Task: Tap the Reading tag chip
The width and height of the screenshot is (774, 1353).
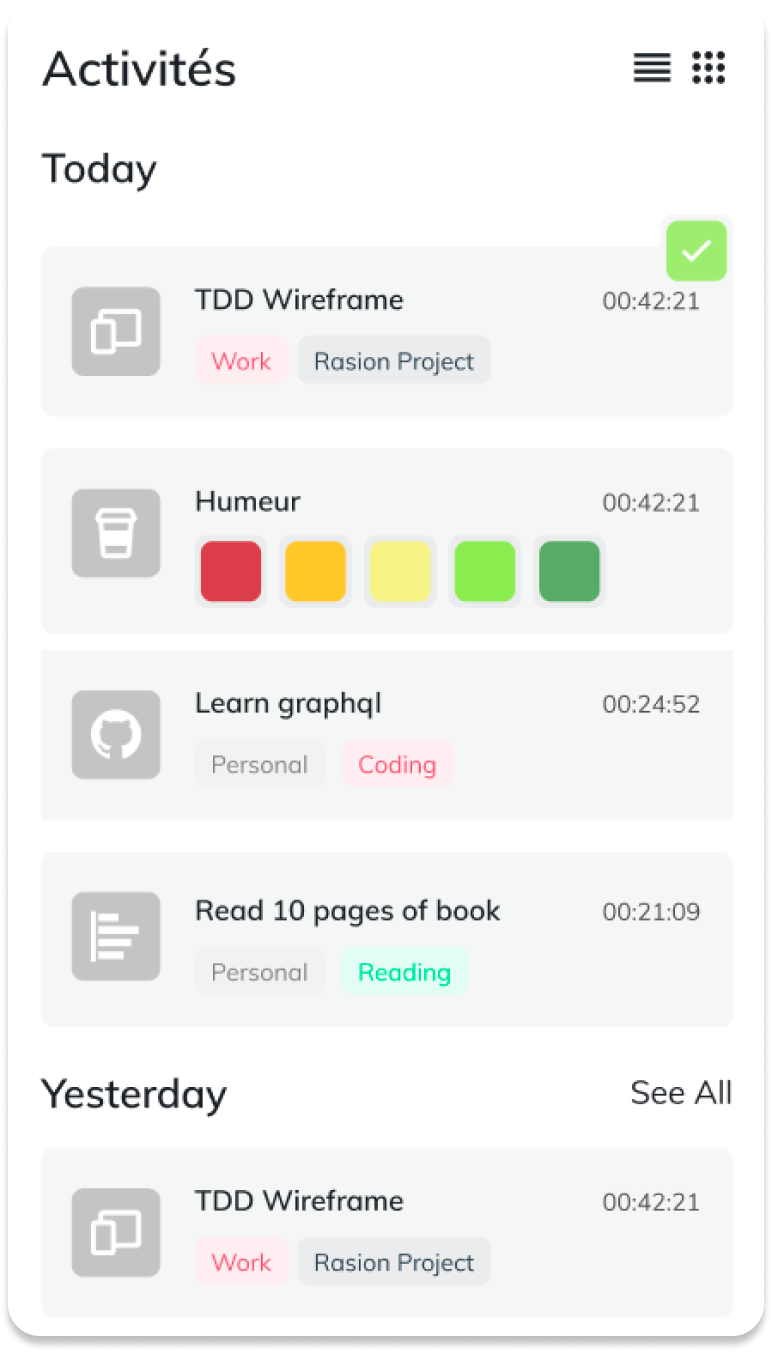Action: tap(404, 972)
